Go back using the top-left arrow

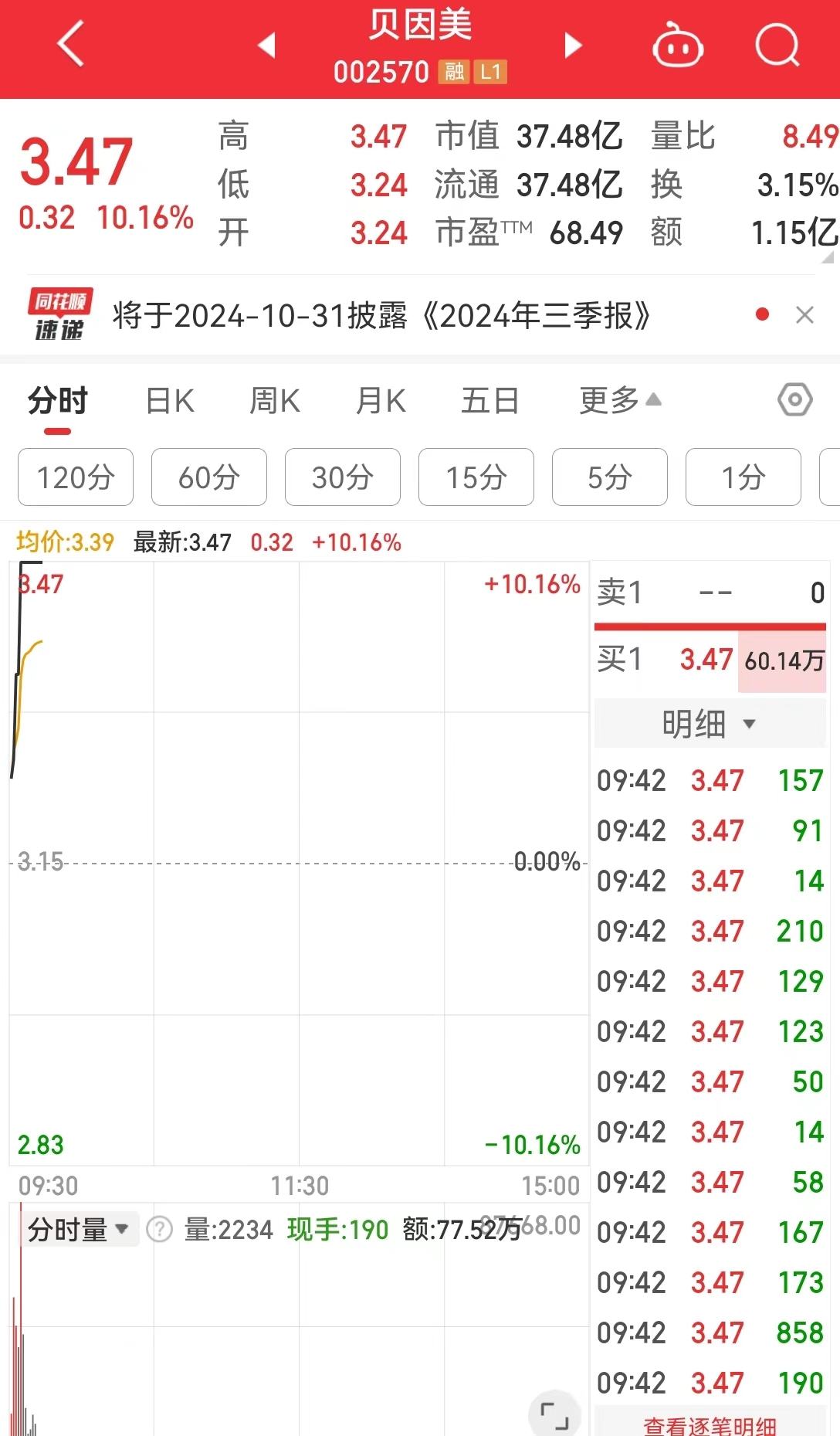pyautogui.click(x=71, y=44)
